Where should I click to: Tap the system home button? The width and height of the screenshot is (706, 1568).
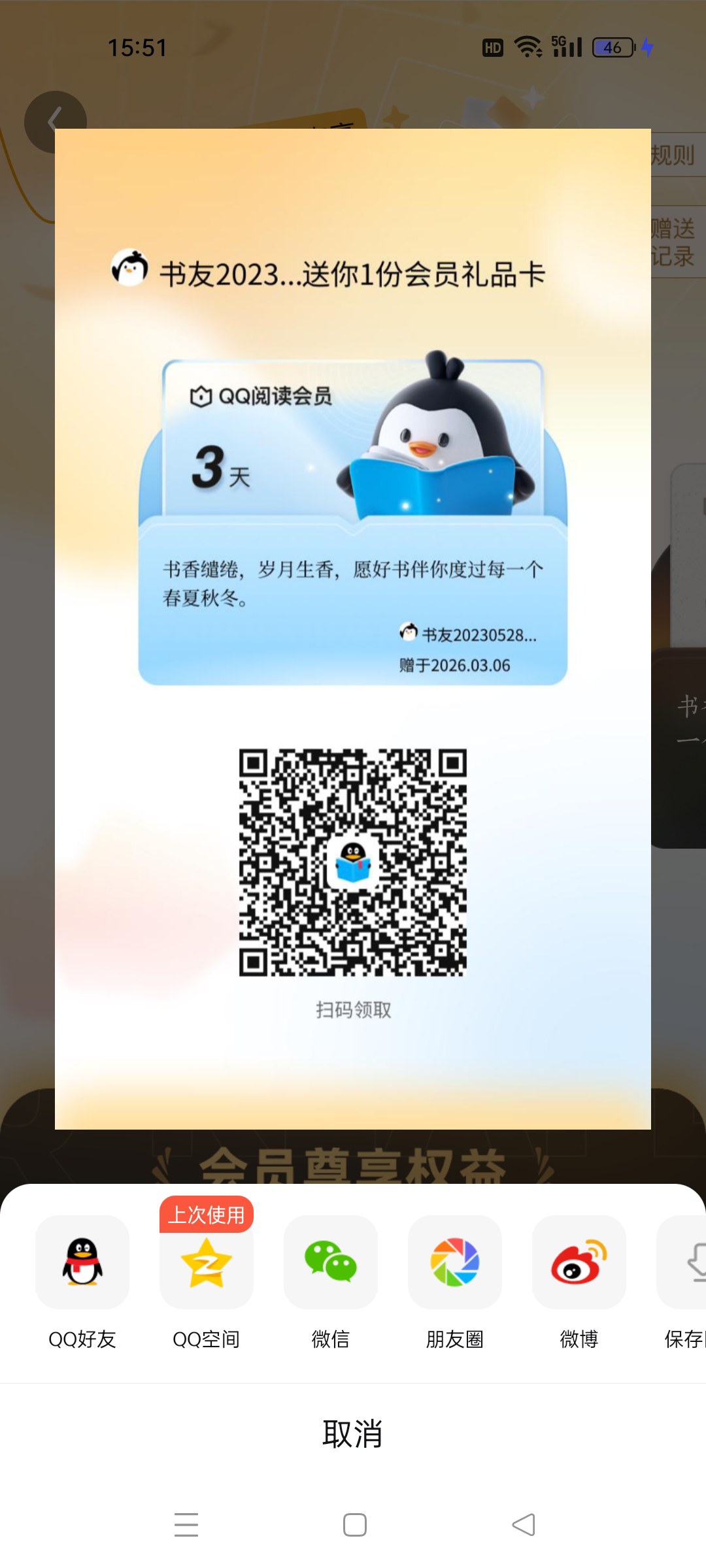coord(355,1525)
